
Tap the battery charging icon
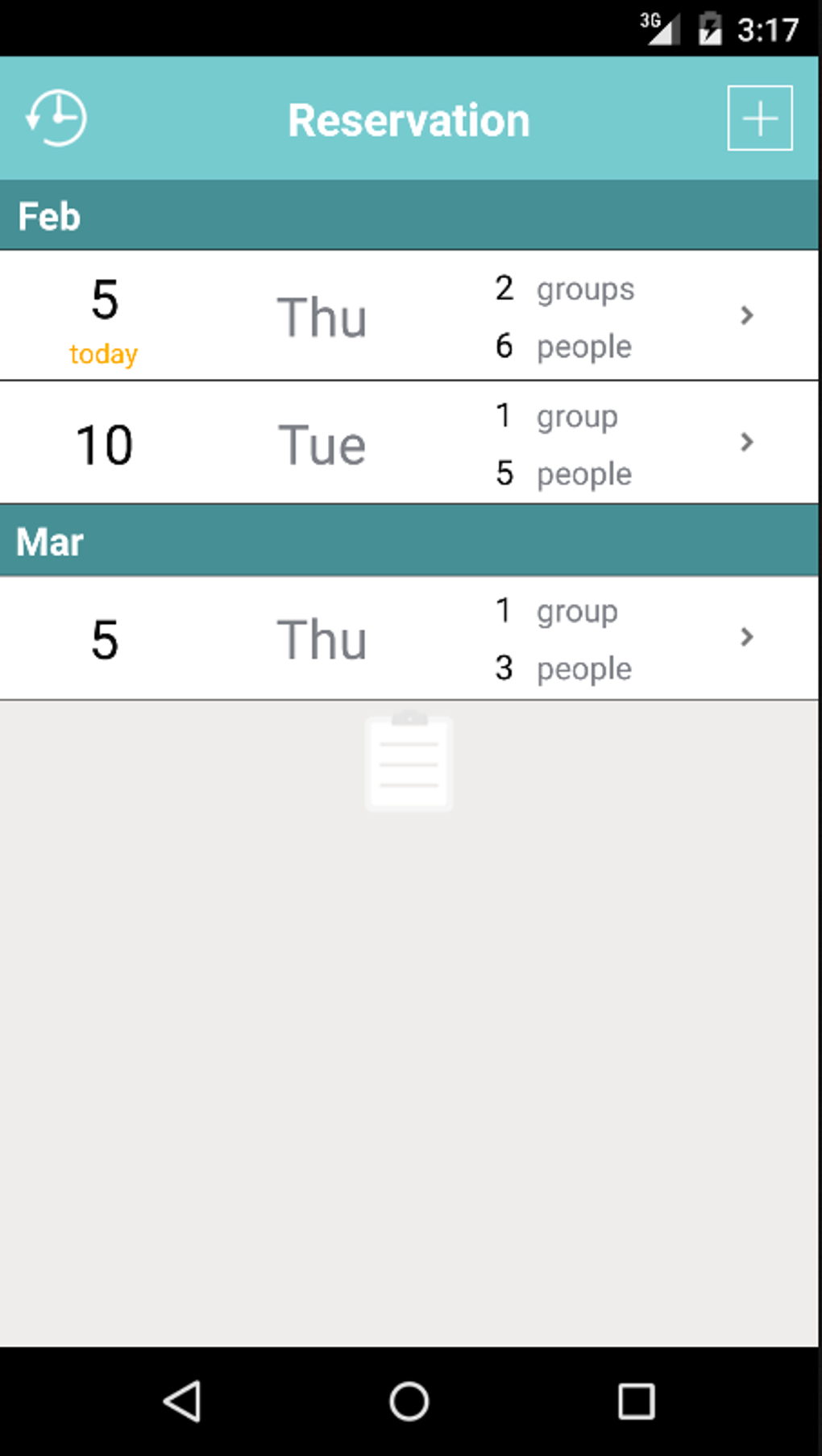coord(708,27)
